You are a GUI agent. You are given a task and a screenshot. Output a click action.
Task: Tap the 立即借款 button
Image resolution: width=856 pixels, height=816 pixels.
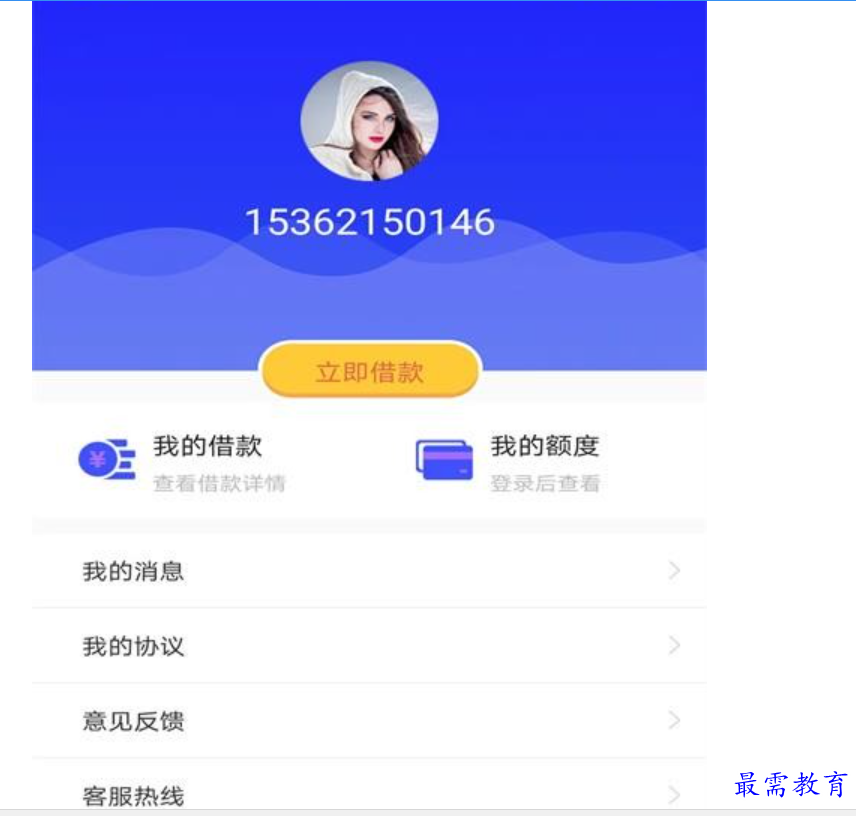click(x=370, y=372)
